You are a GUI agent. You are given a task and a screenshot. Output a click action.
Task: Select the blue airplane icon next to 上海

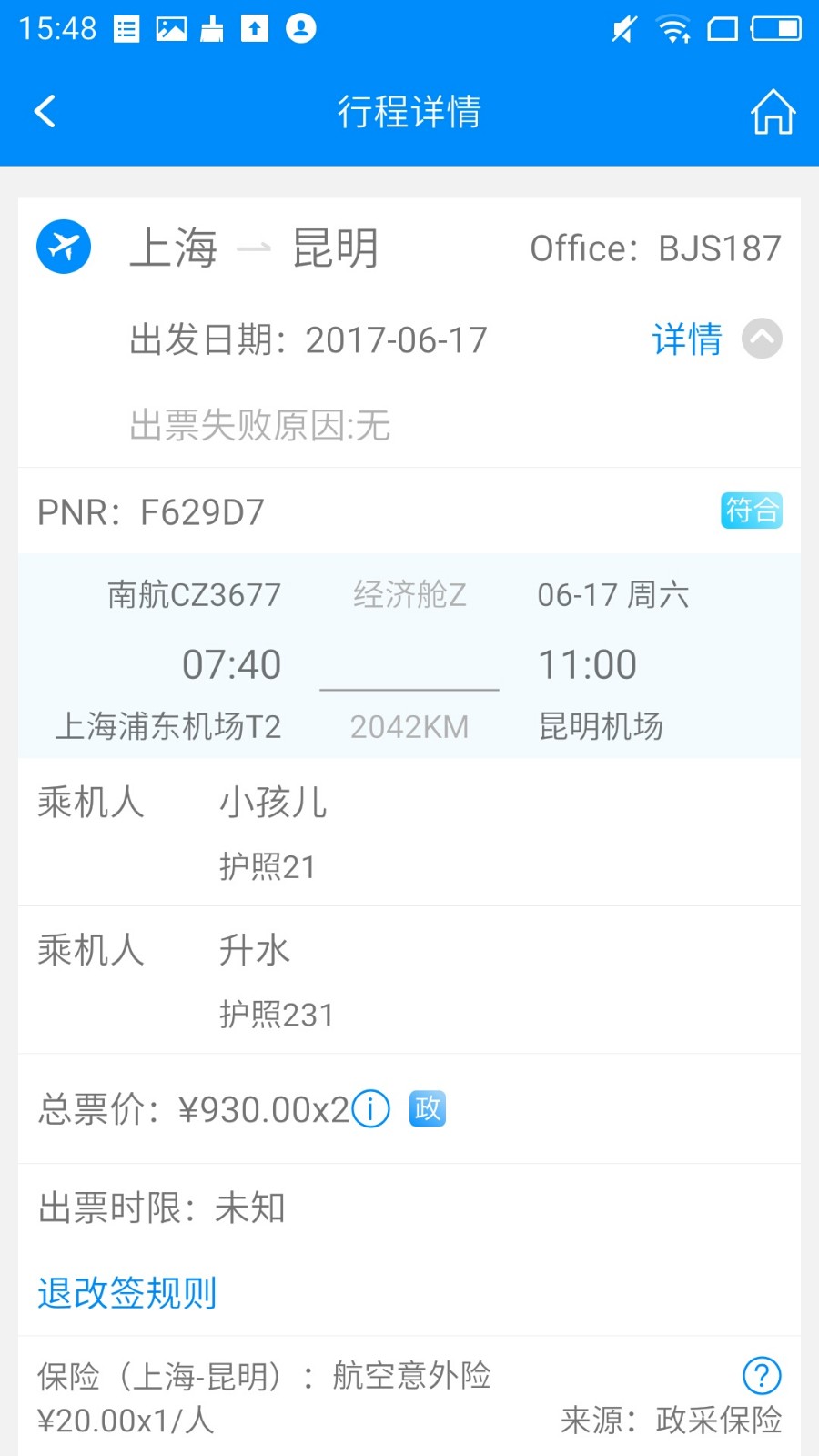point(63,246)
